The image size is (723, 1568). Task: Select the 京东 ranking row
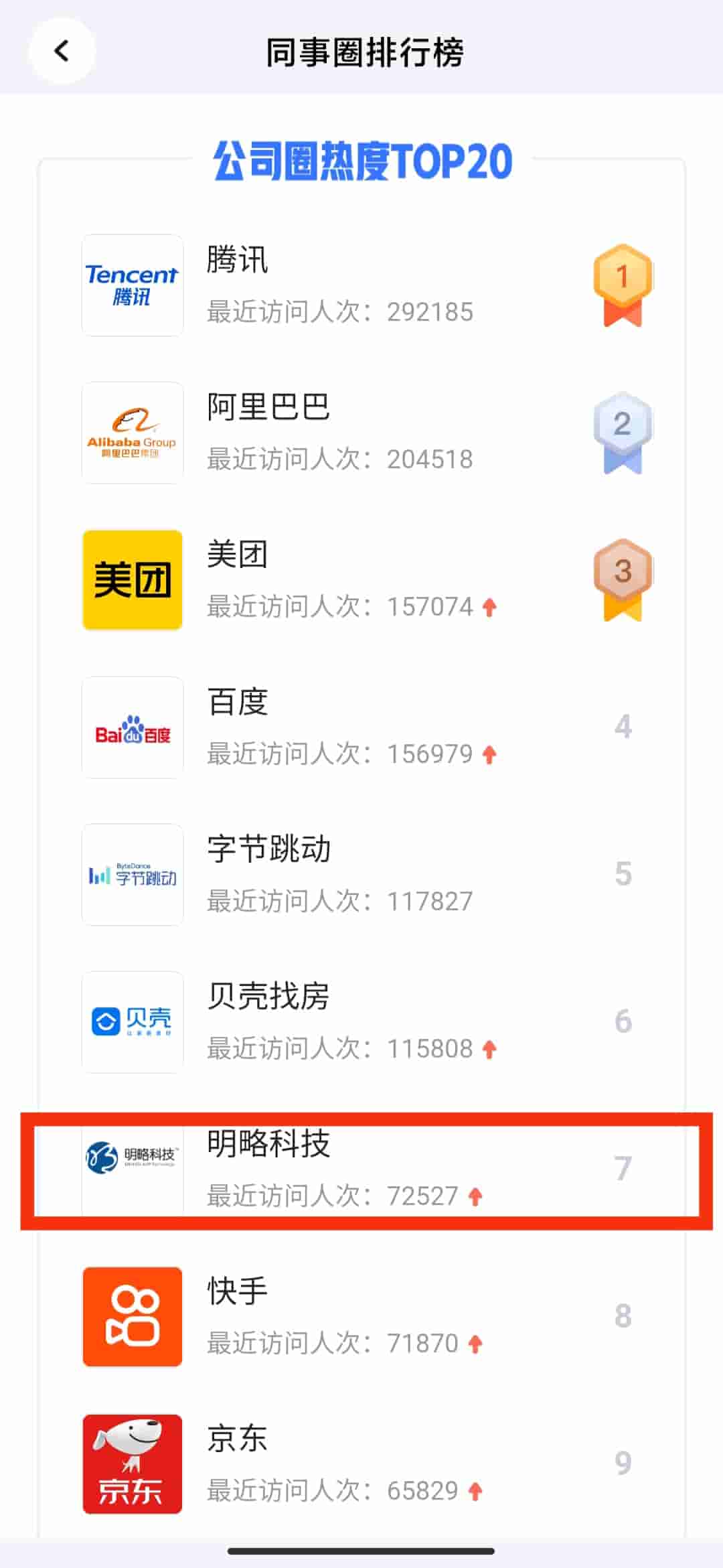point(361,1464)
